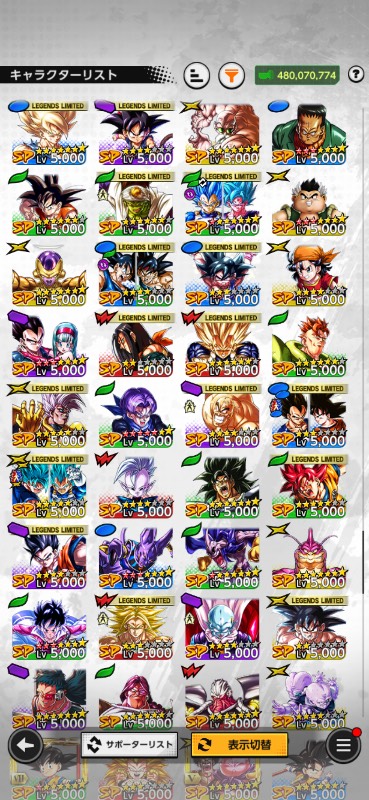
Task: Select the Super Saiyan God red-hair card
Action: click(309, 487)
